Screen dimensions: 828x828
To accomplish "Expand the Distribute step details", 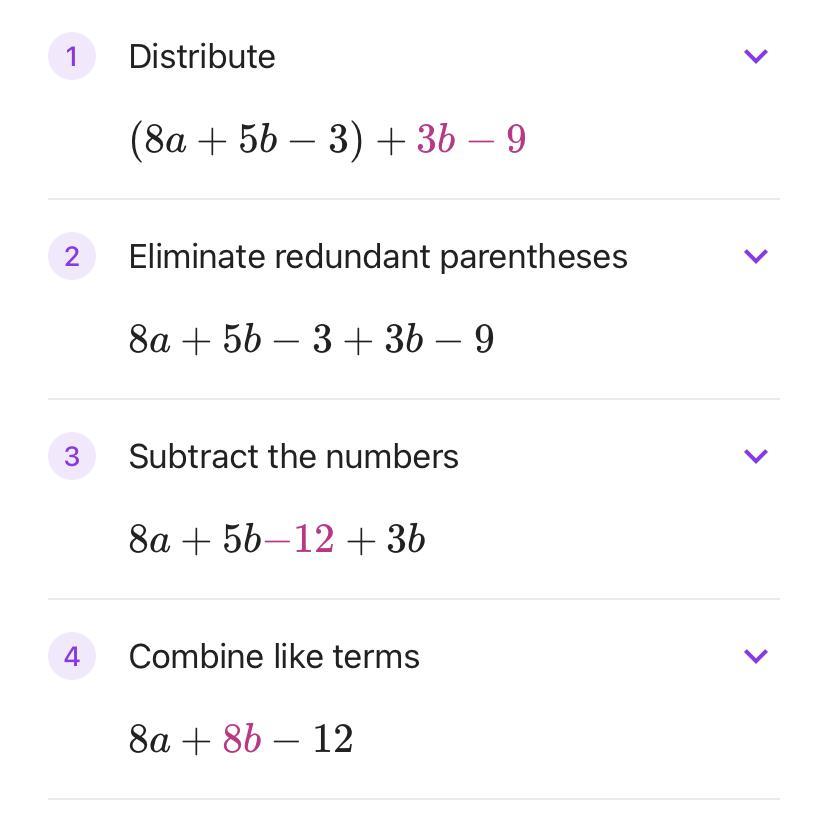I will pyautogui.click(x=756, y=57).
